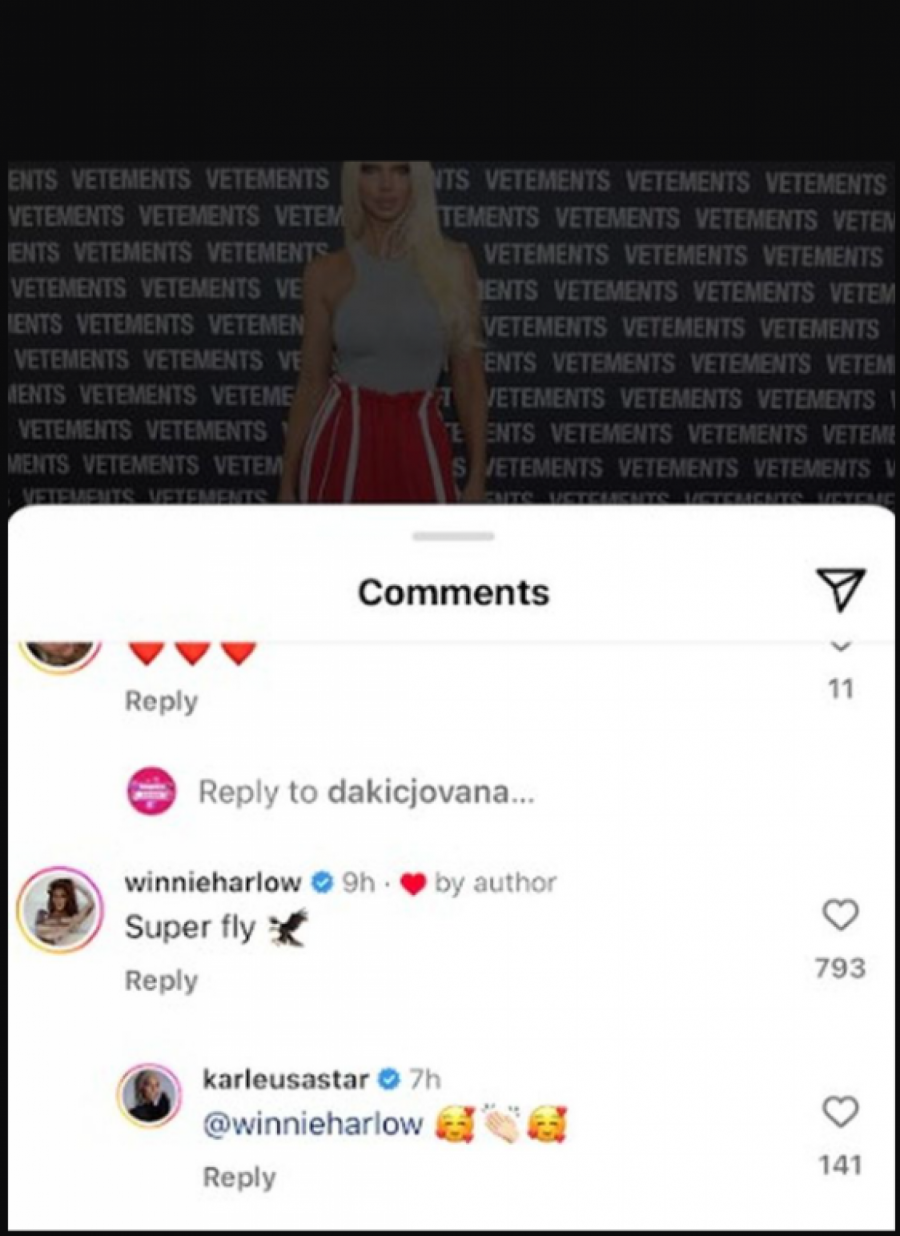Tap the Reply to dakicjovana input field
The height and width of the screenshot is (1236, 900).
pos(365,793)
